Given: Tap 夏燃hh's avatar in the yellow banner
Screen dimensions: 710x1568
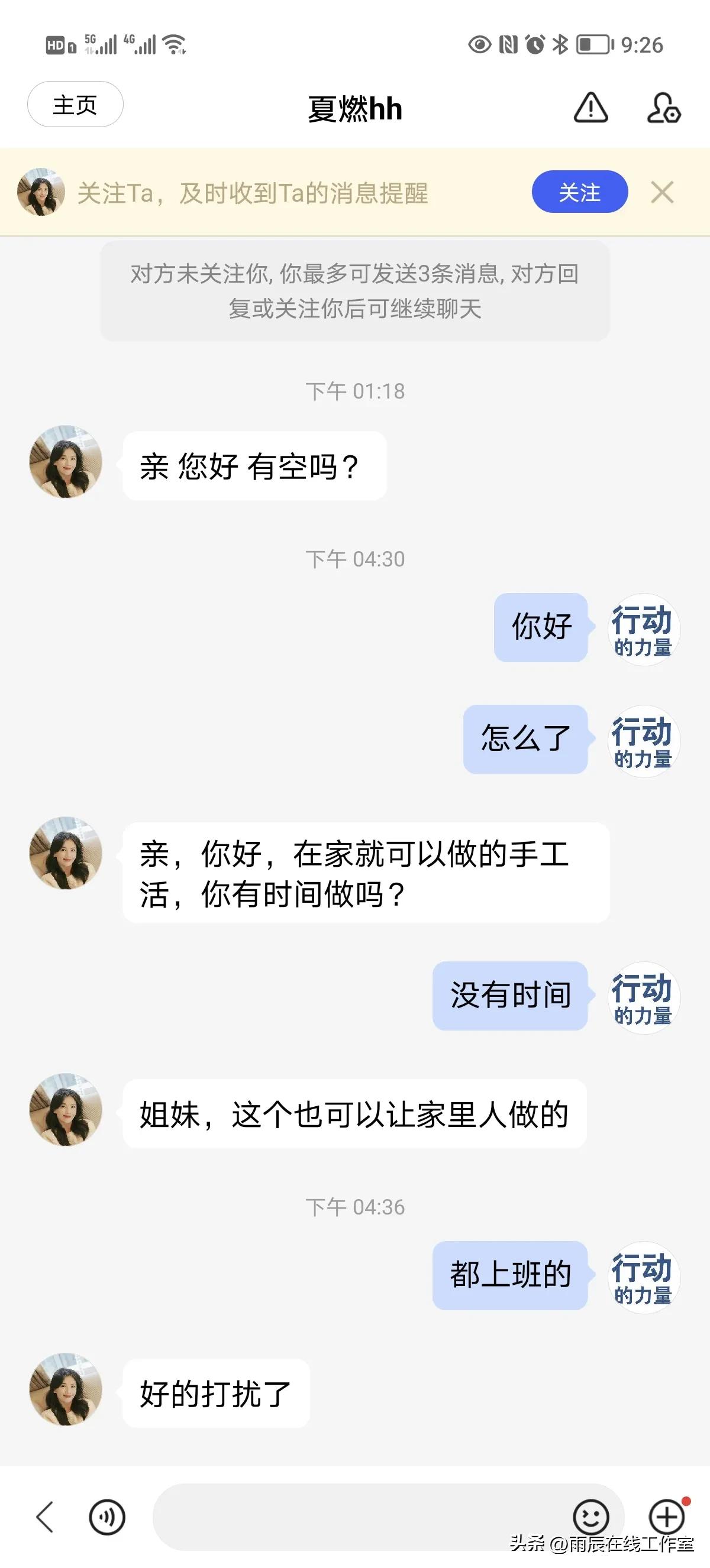Looking at the screenshot, I should coord(40,192).
